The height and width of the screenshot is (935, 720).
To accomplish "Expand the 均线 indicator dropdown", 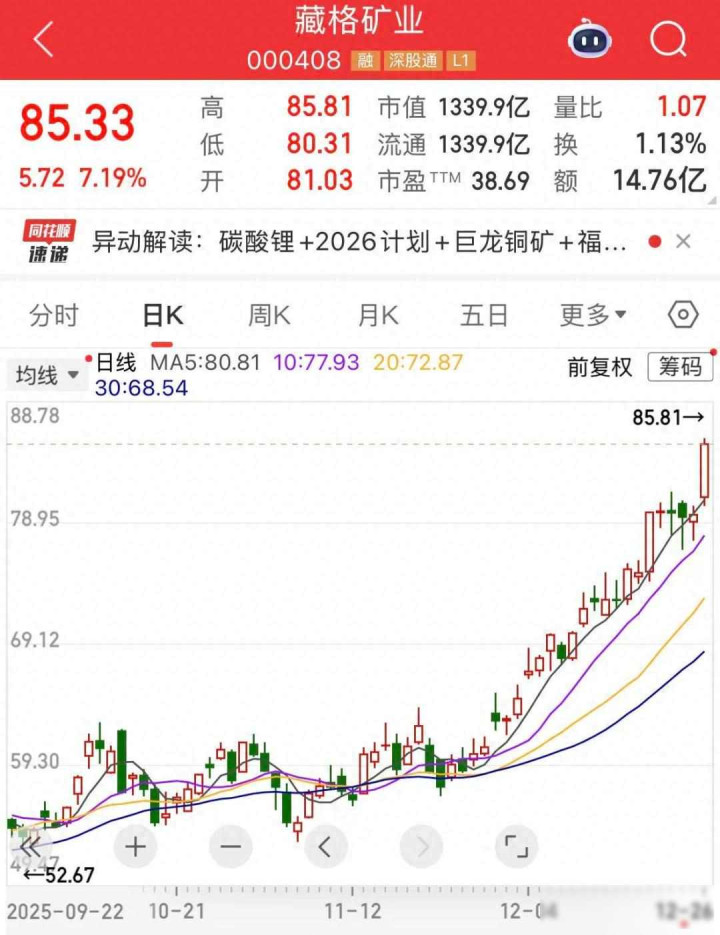I will (46, 376).
